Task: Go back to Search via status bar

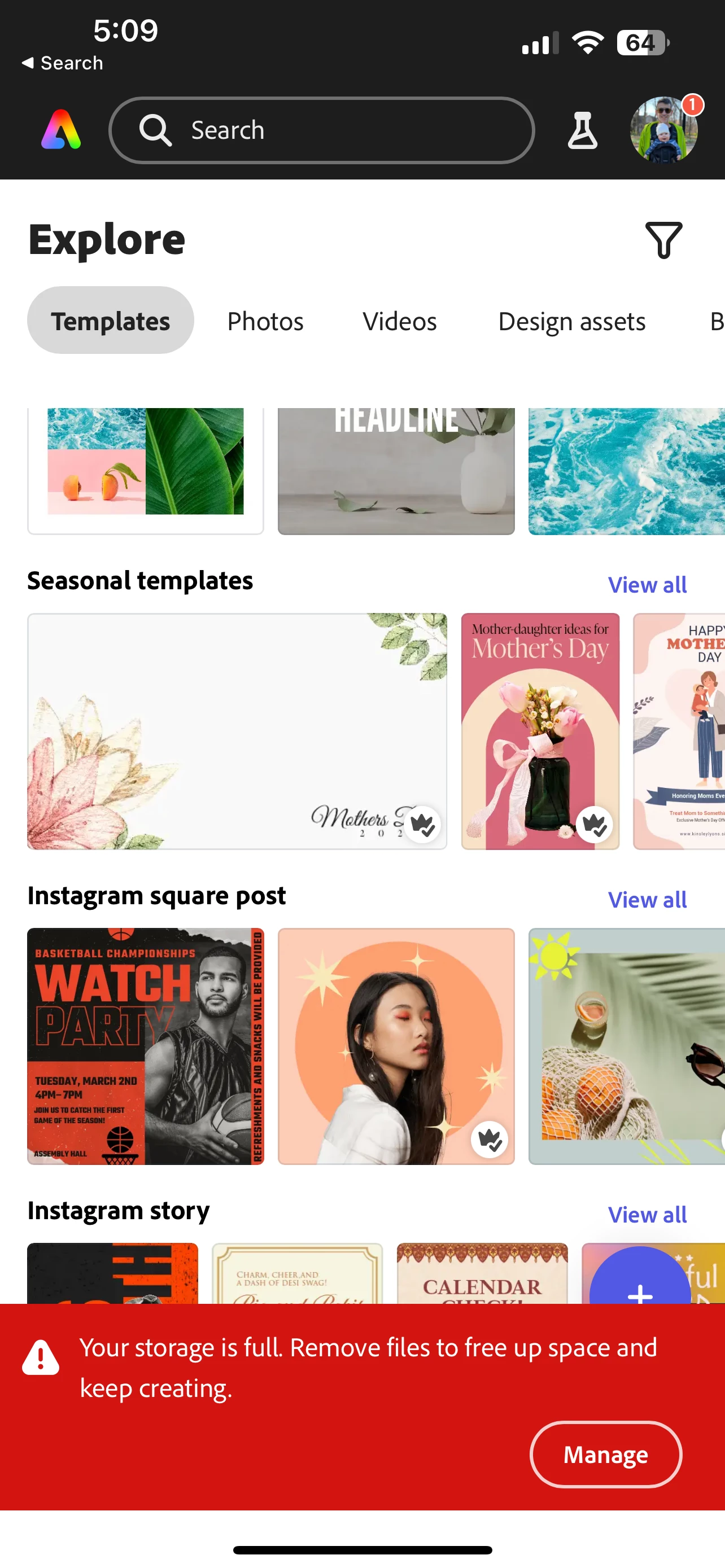Action: tap(62, 63)
